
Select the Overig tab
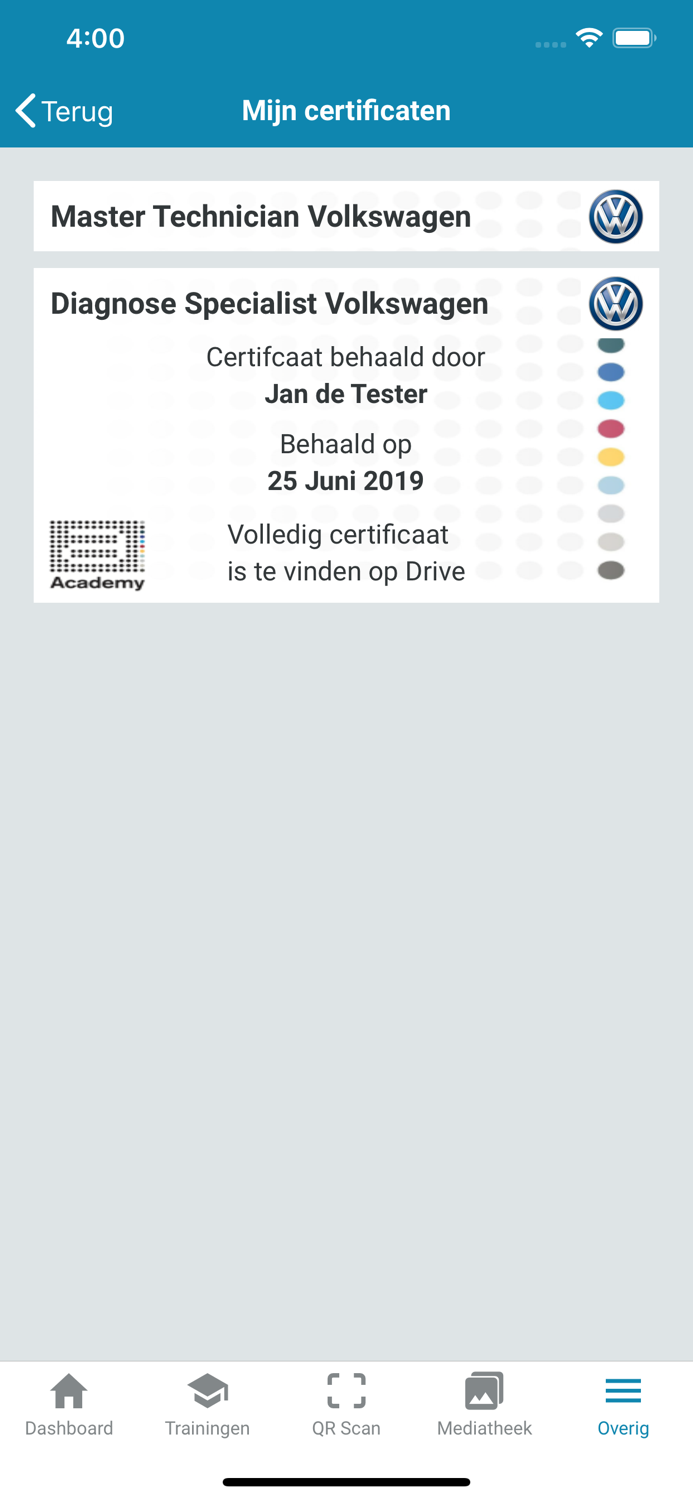point(623,1405)
